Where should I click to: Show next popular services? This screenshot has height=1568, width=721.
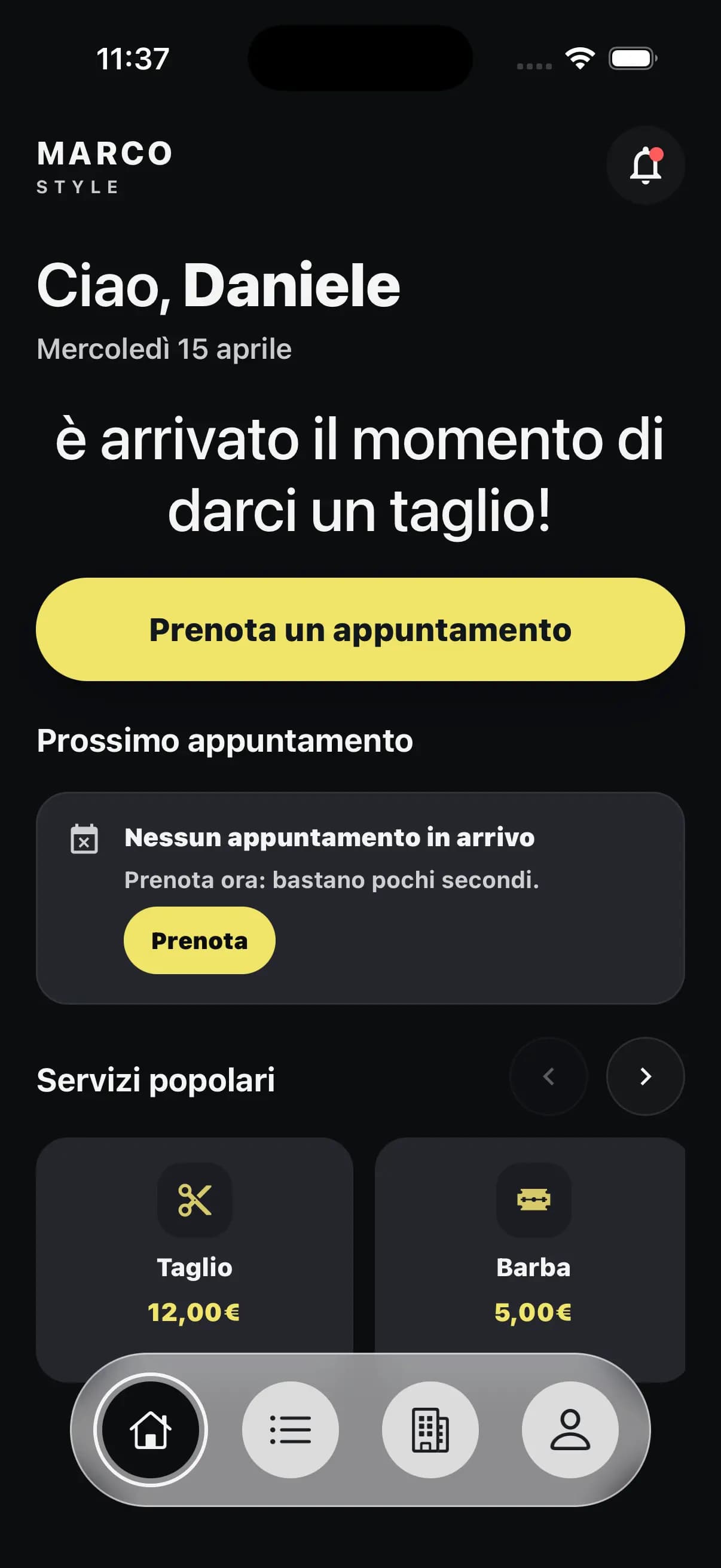[x=645, y=1076]
